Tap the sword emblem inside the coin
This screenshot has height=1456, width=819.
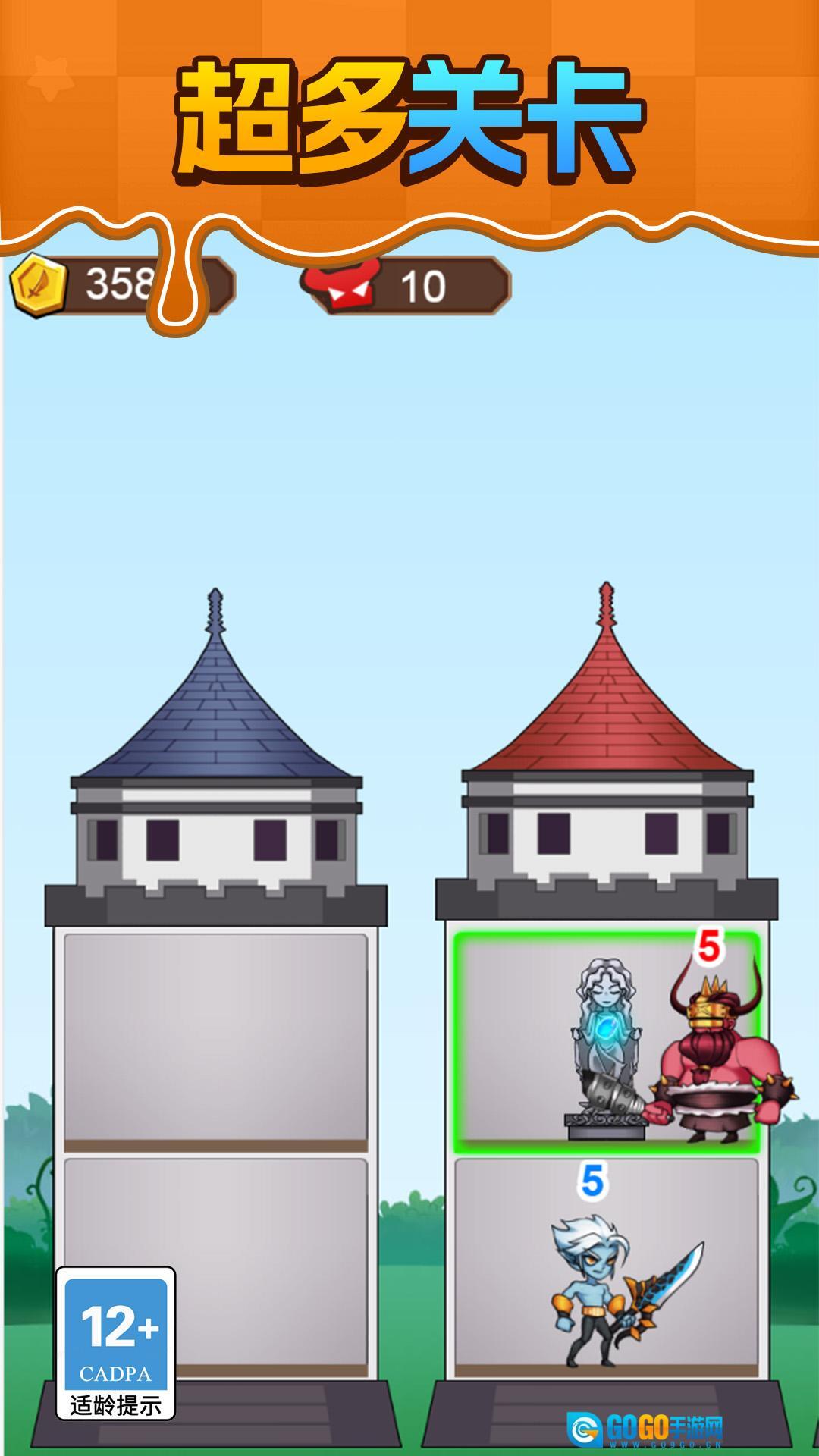point(36,284)
